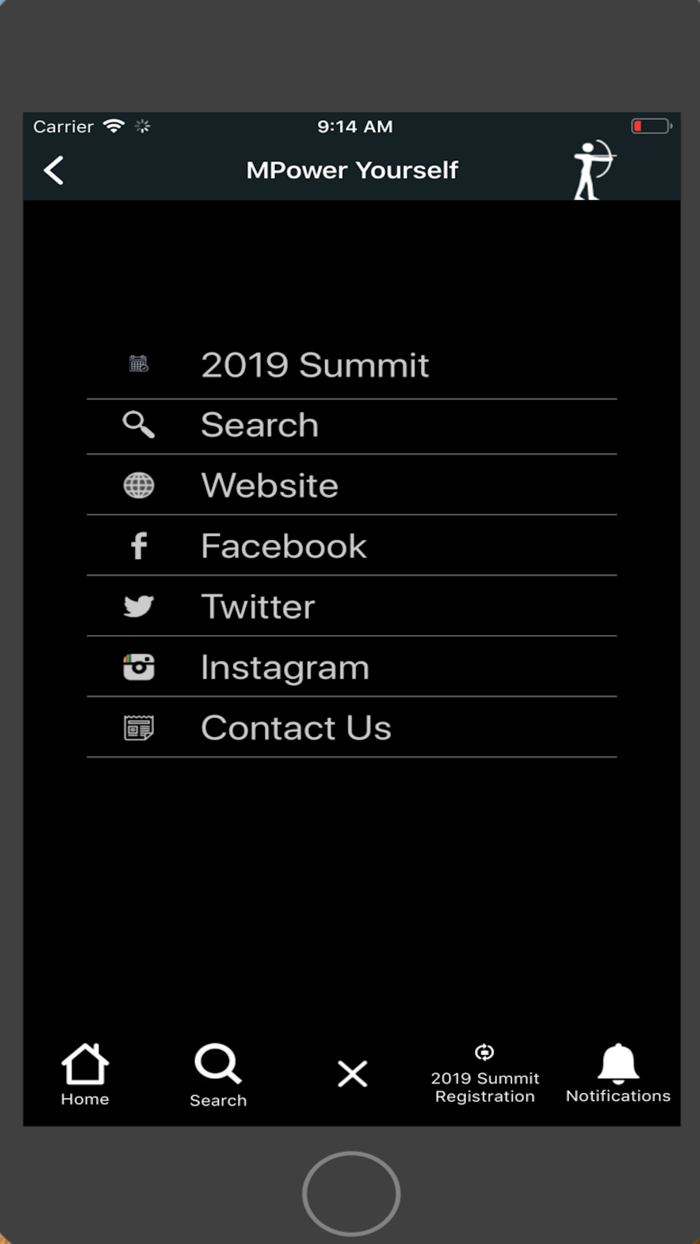
Task: Open the Instagram row
Action: [352, 667]
